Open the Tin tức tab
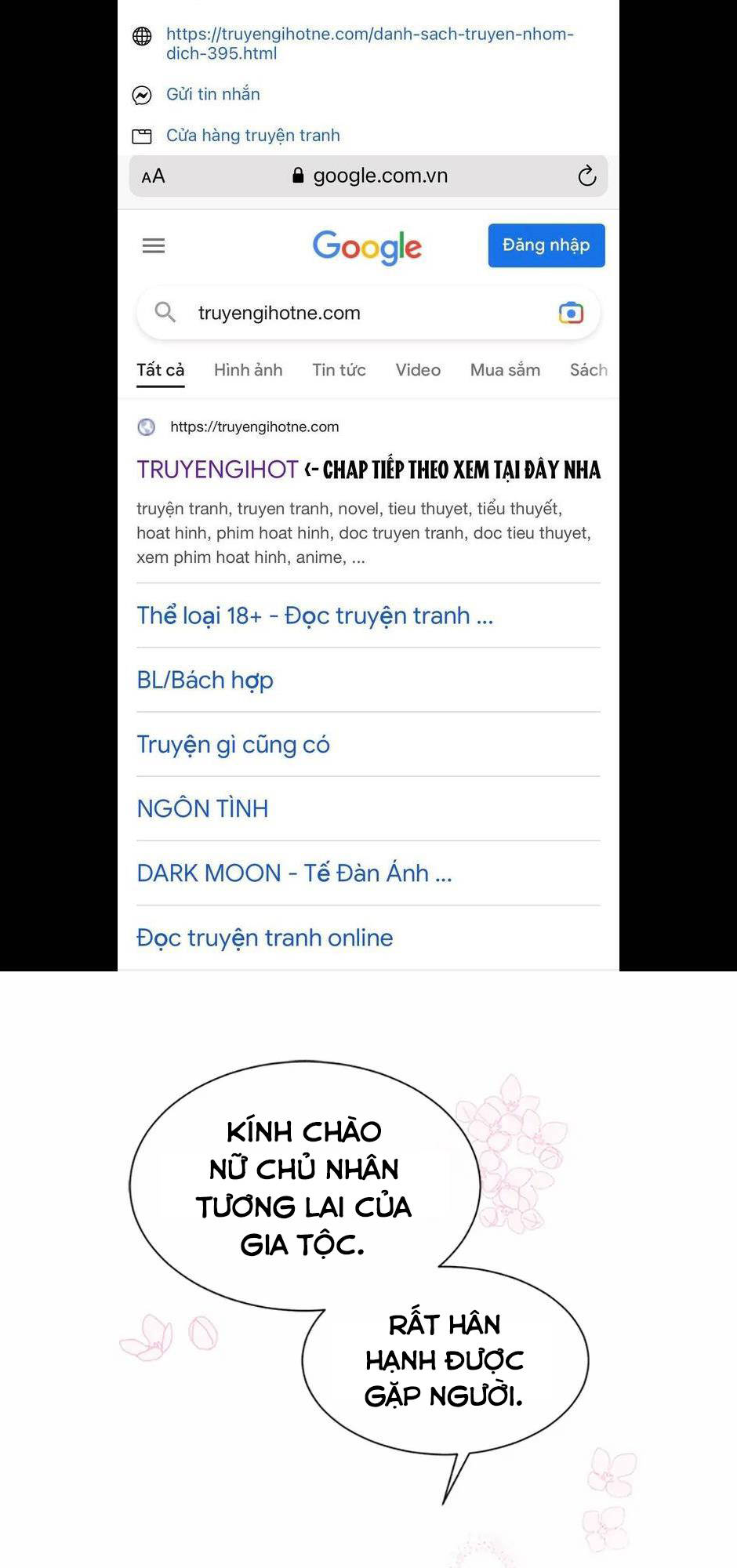The height and width of the screenshot is (1568, 737). 339,369
